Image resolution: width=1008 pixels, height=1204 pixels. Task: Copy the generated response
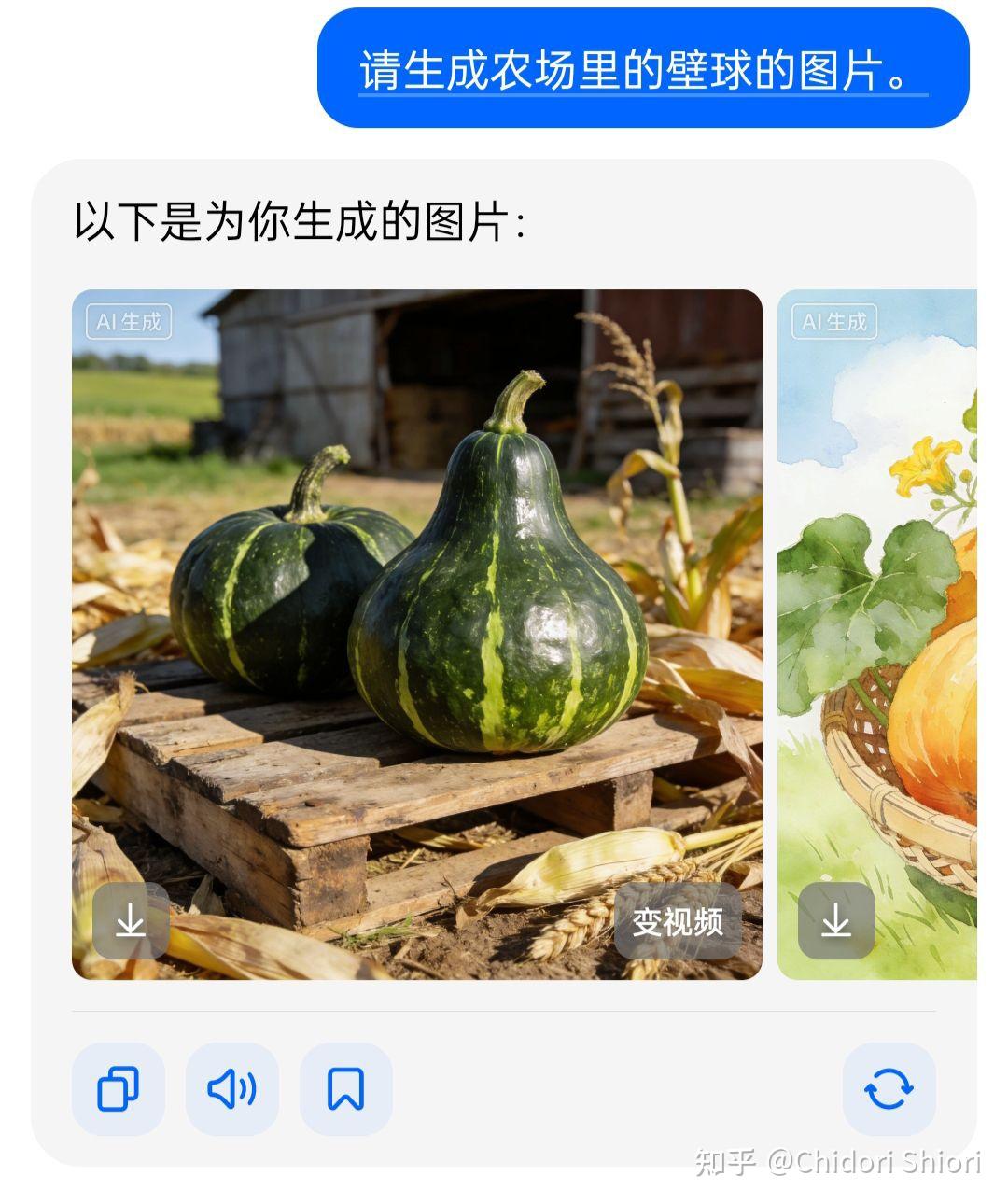click(x=119, y=1089)
